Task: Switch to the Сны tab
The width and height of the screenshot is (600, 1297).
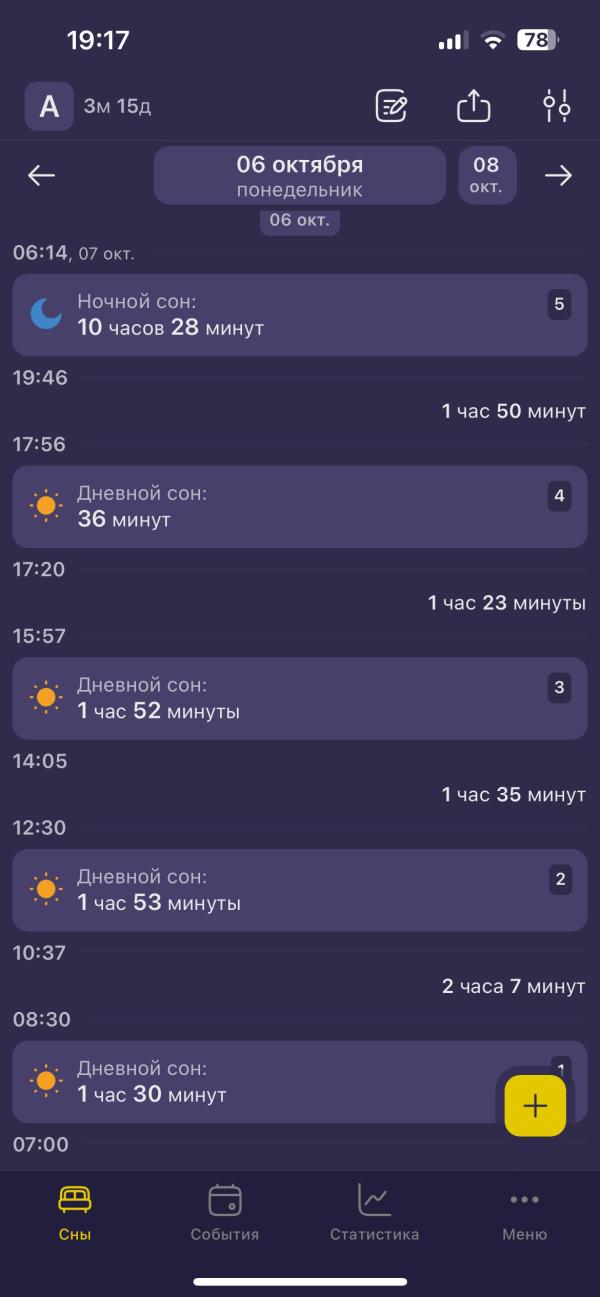Action: point(75,1213)
